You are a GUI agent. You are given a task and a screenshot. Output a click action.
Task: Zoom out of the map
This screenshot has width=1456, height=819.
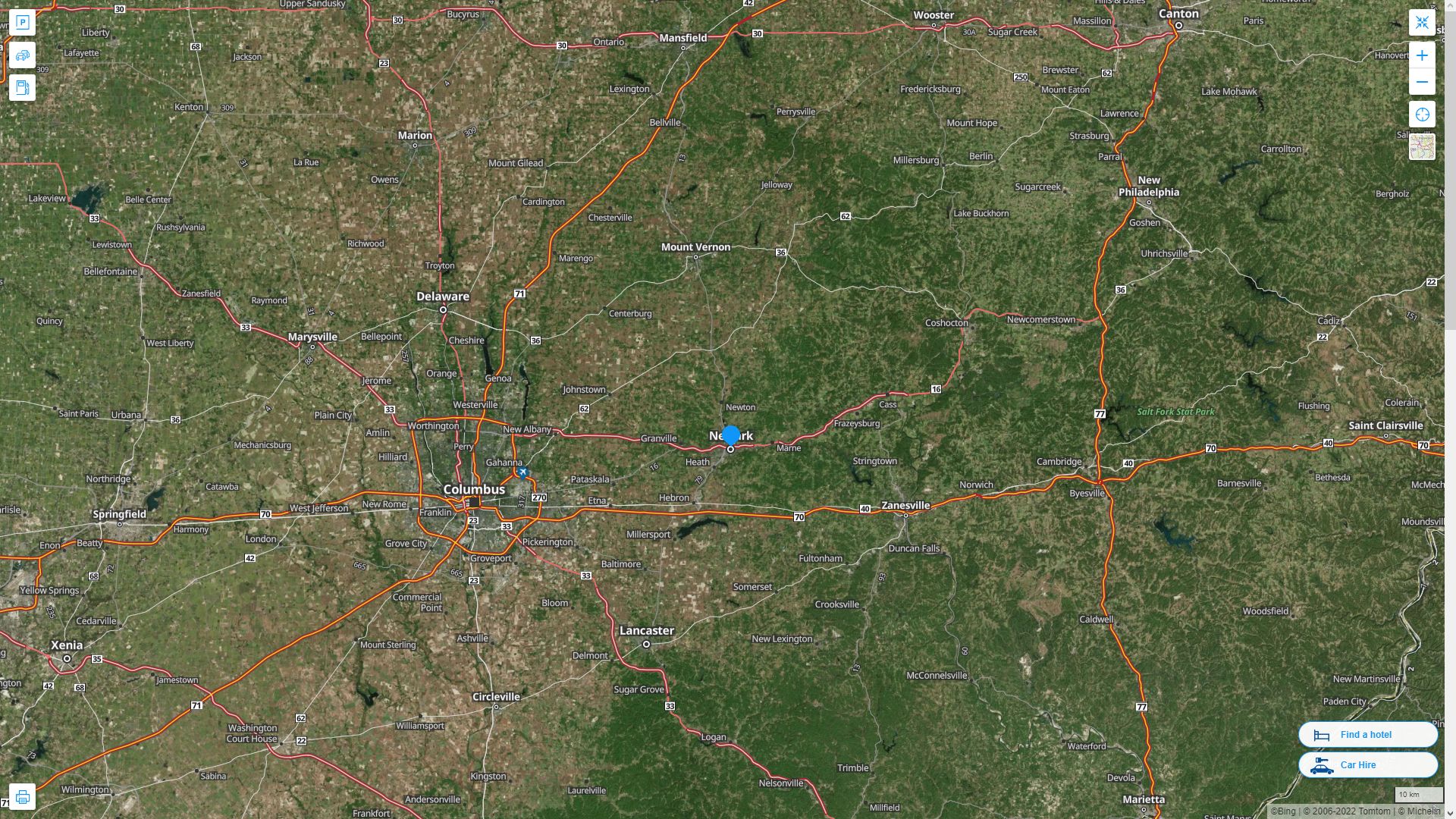click(x=1422, y=82)
